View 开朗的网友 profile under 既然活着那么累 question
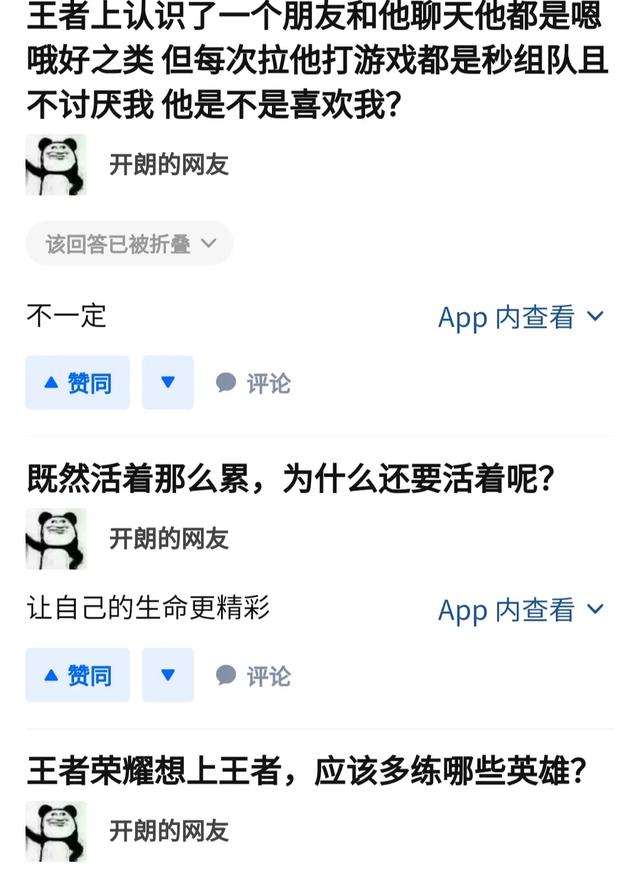The height and width of the screenshot is (887, 640). click(127, 539)
